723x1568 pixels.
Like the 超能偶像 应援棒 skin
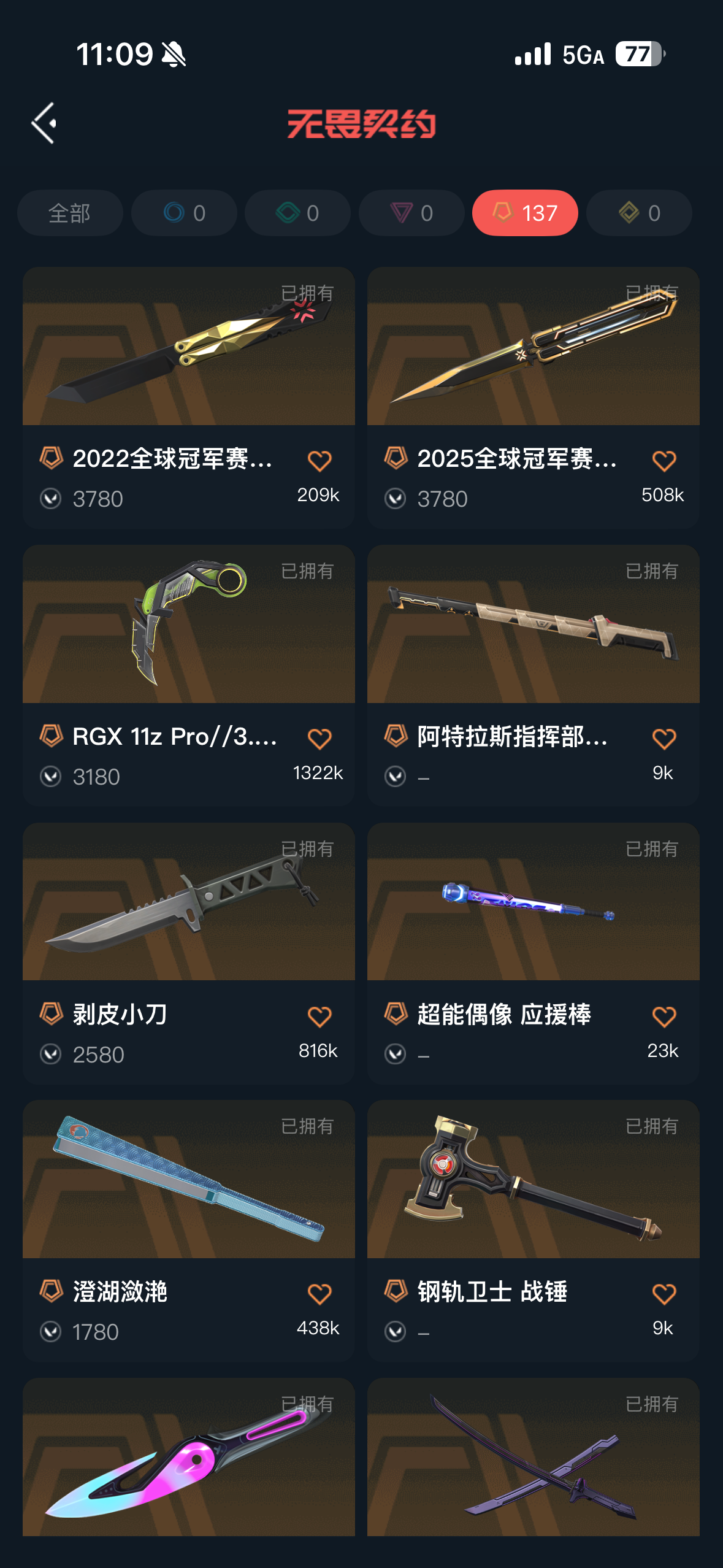coord(664,1017)
